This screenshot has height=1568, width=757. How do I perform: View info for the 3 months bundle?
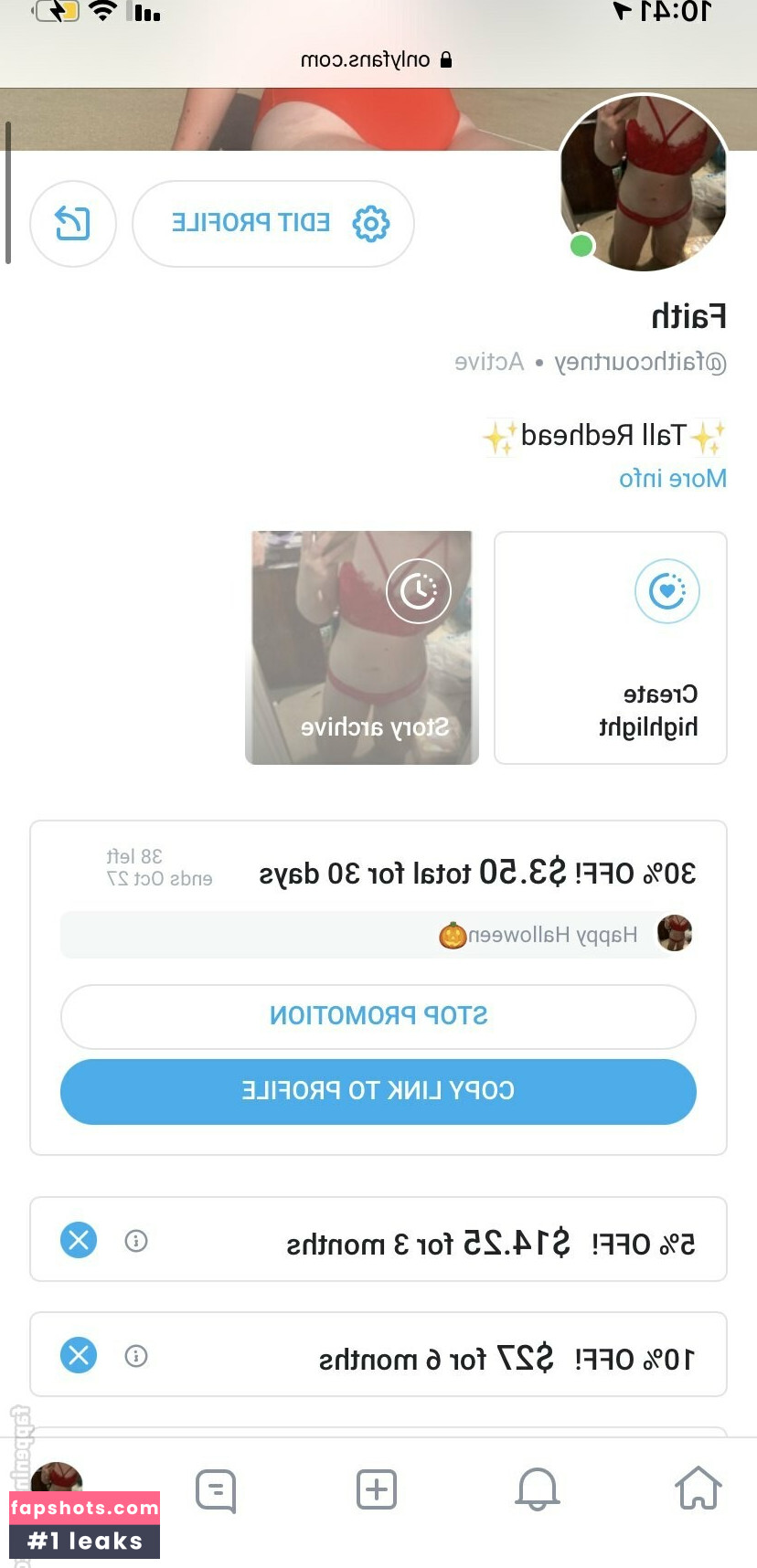pyautogui.click(x=136, y=1241)
